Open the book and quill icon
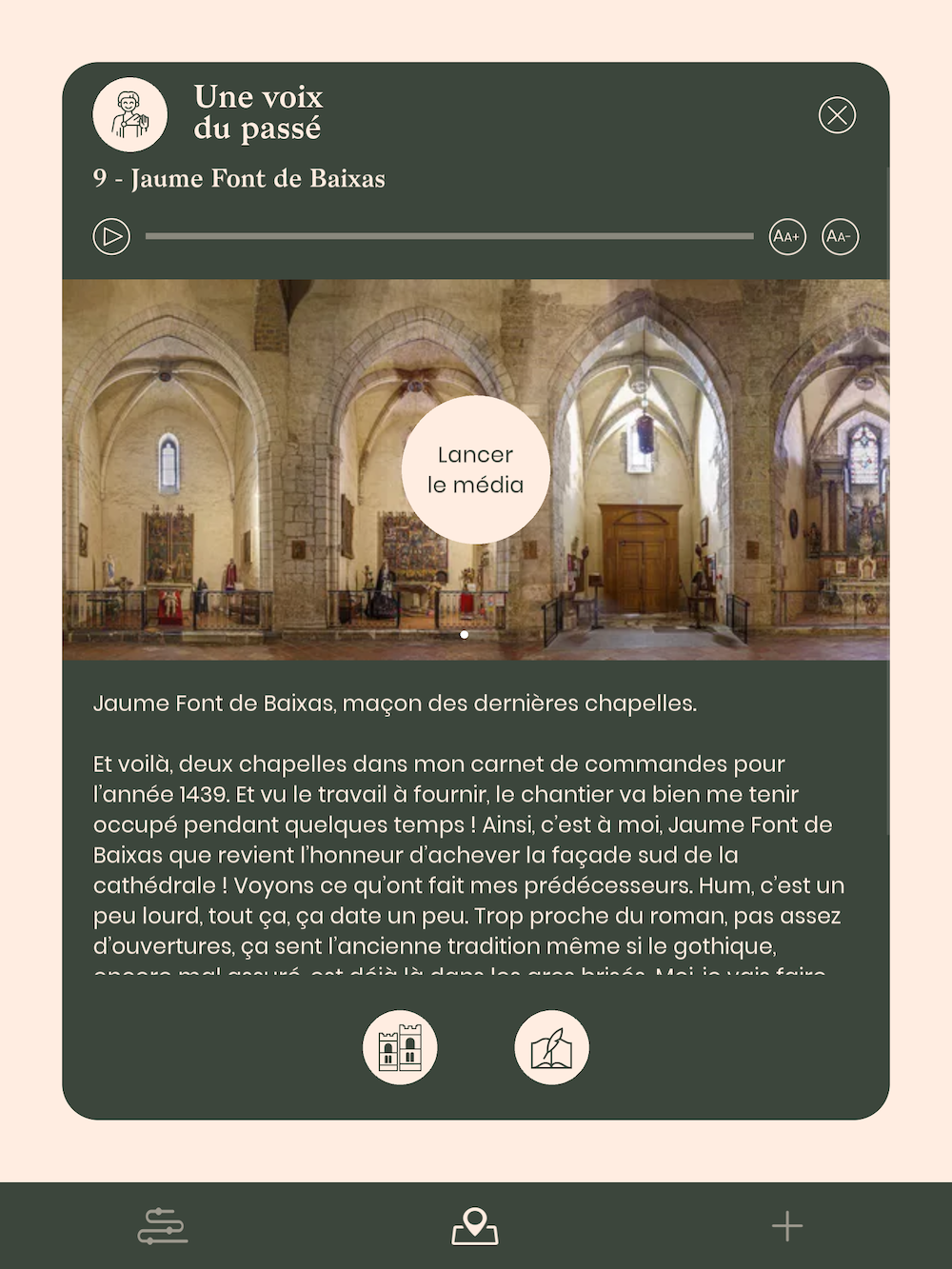 pyautogui.click(x=551, y=1047)
